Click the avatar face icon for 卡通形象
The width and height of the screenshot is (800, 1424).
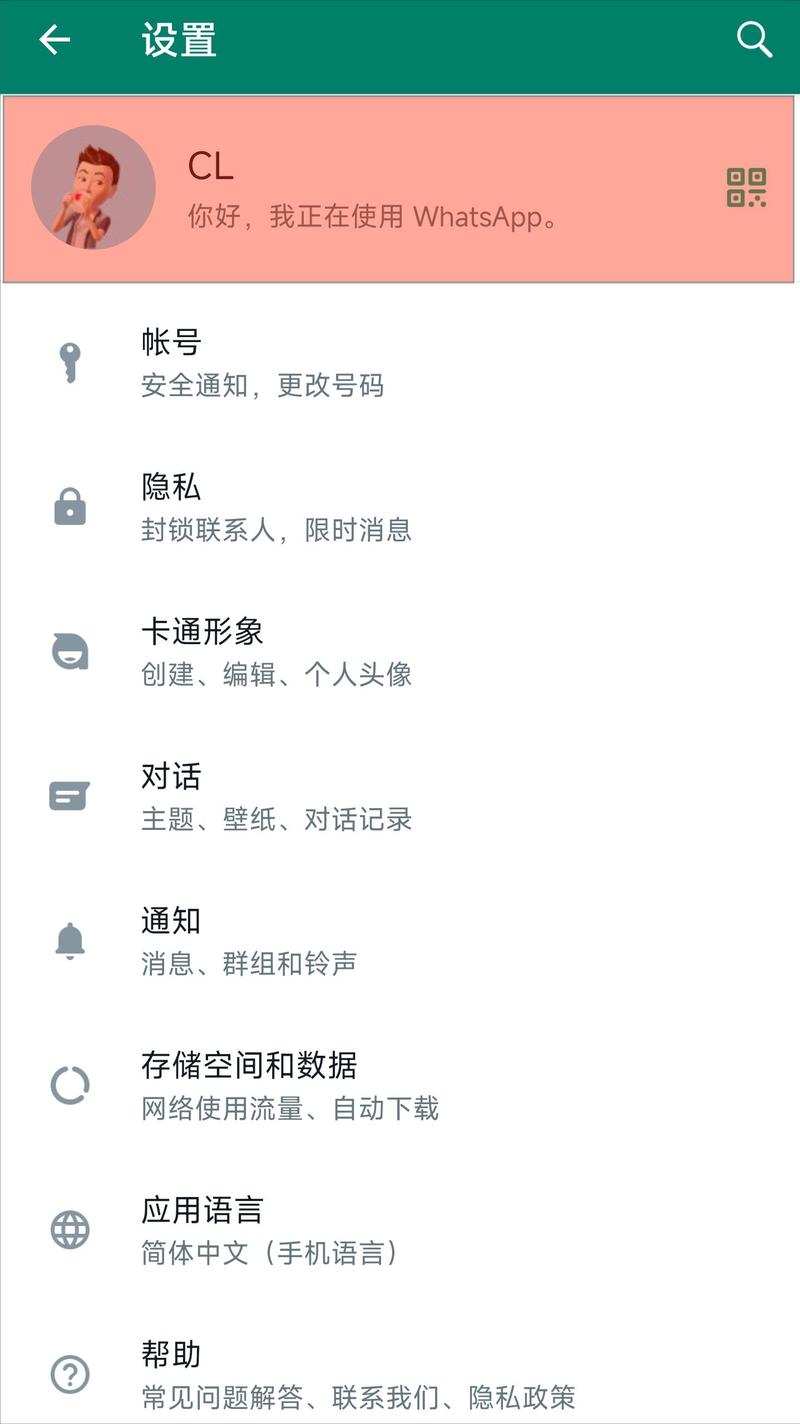coord(69,651)
